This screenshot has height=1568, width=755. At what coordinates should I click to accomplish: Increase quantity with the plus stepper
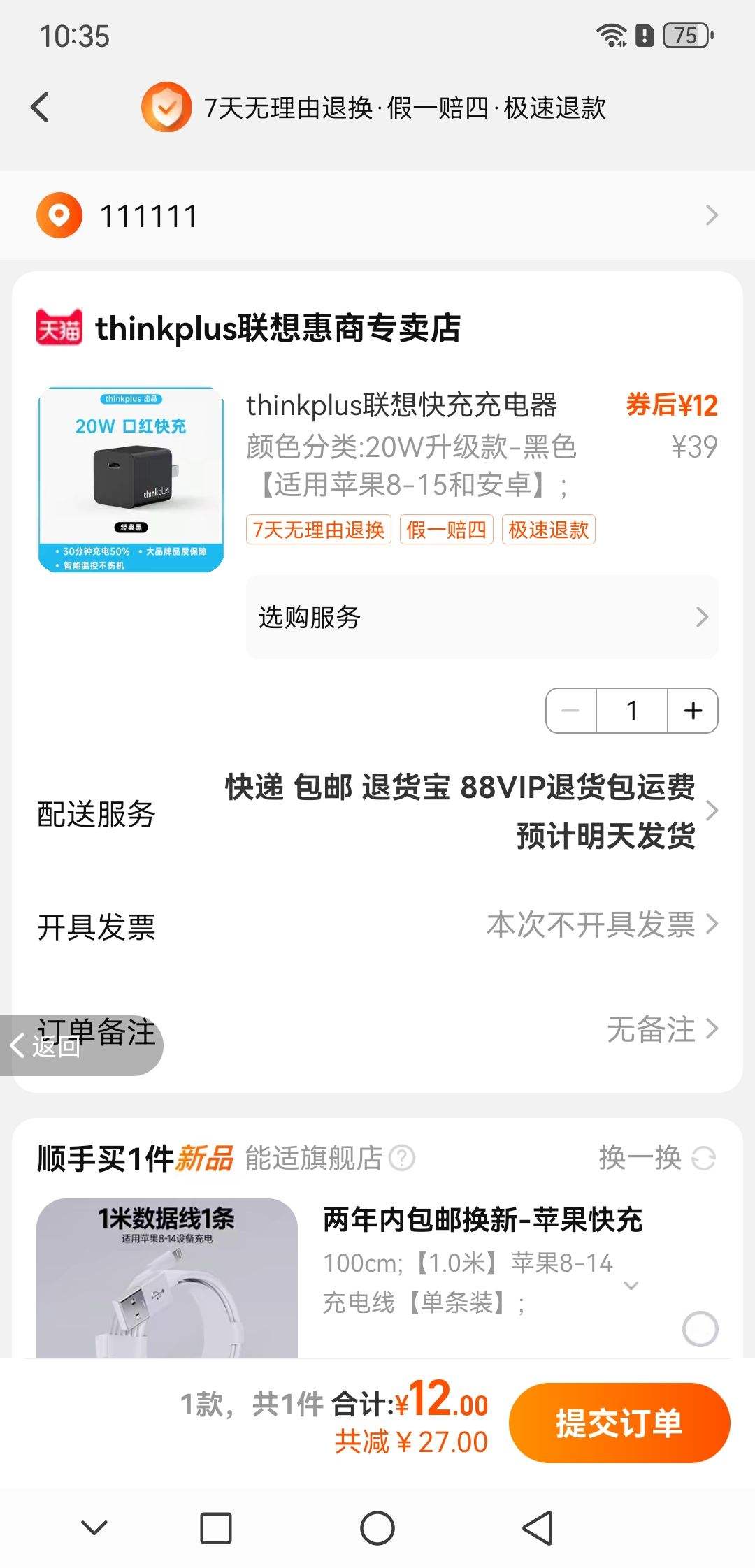(x=692, y=710)
